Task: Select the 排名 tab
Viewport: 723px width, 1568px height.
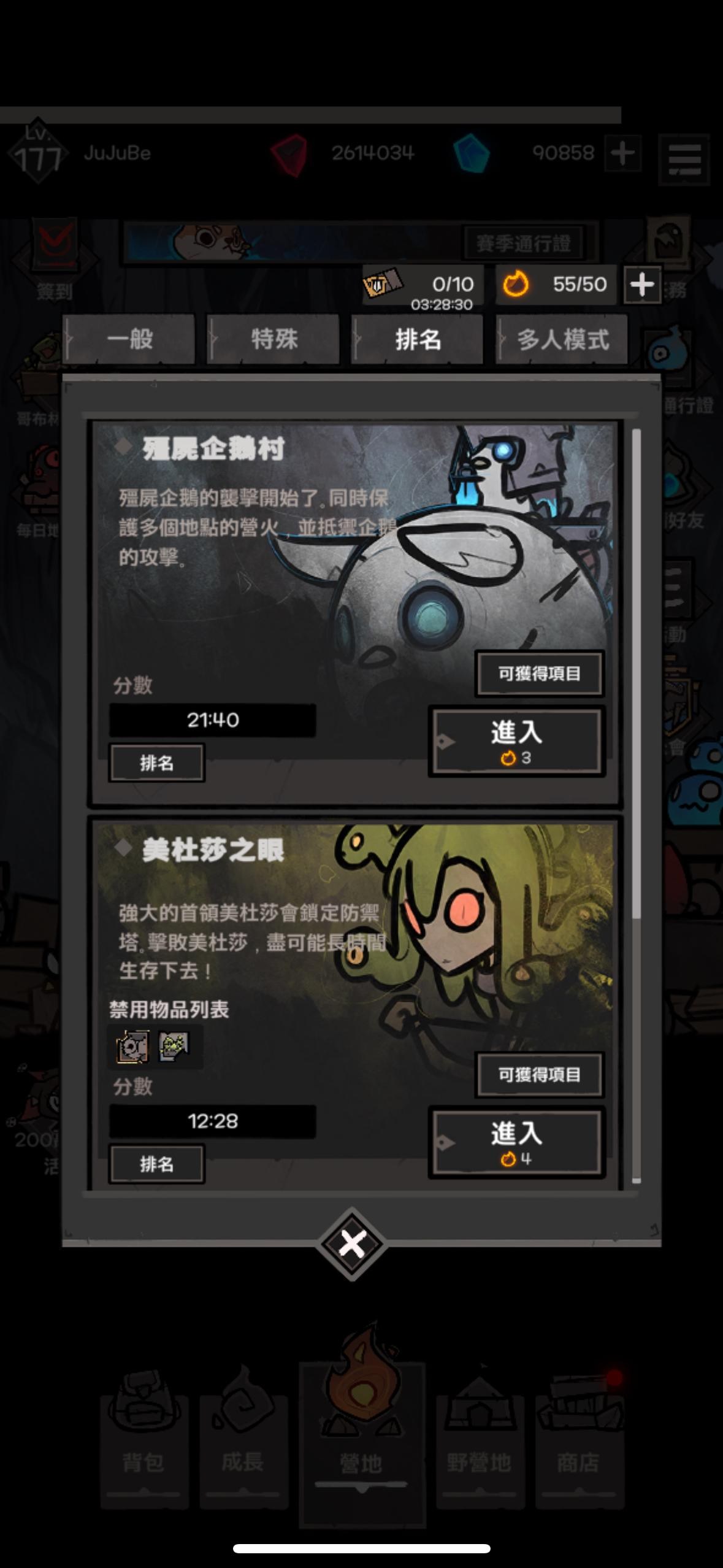Action: click(418, 339)
